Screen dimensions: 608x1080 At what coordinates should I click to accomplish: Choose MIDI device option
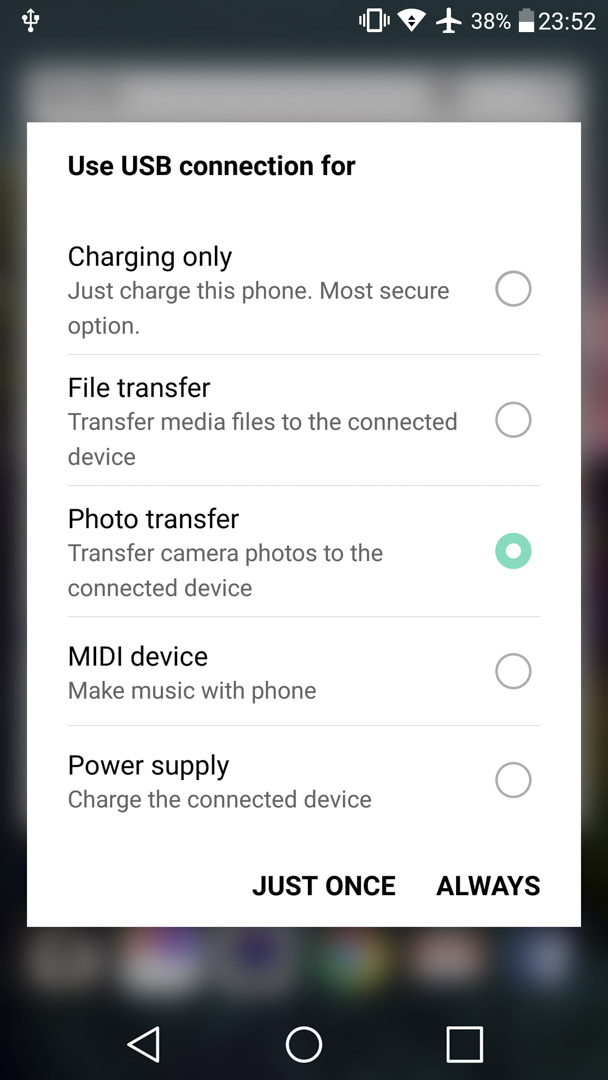[x=304, y=672]
